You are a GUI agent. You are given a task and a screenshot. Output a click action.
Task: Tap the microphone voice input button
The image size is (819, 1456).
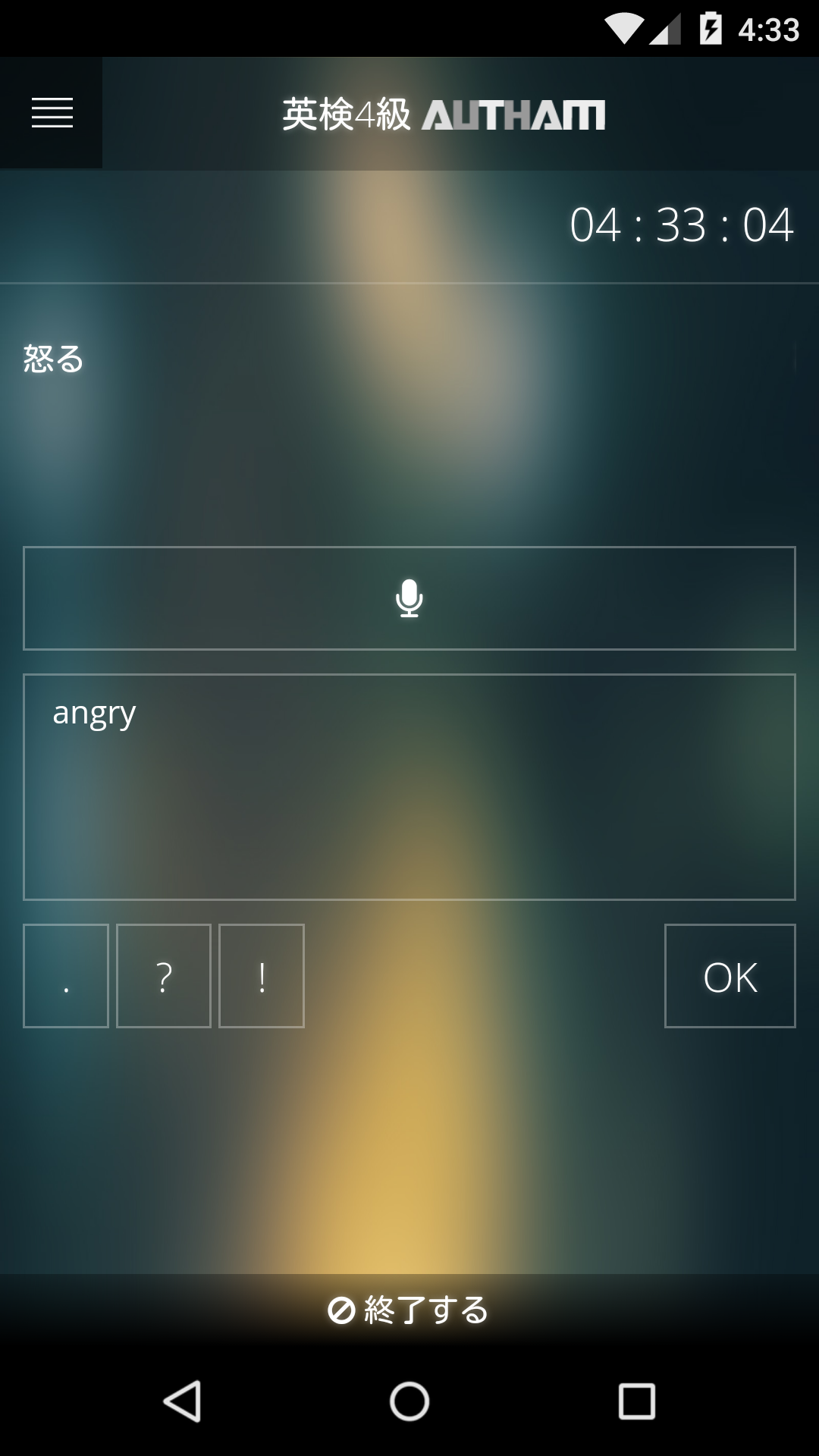click(x=409, y=598)
